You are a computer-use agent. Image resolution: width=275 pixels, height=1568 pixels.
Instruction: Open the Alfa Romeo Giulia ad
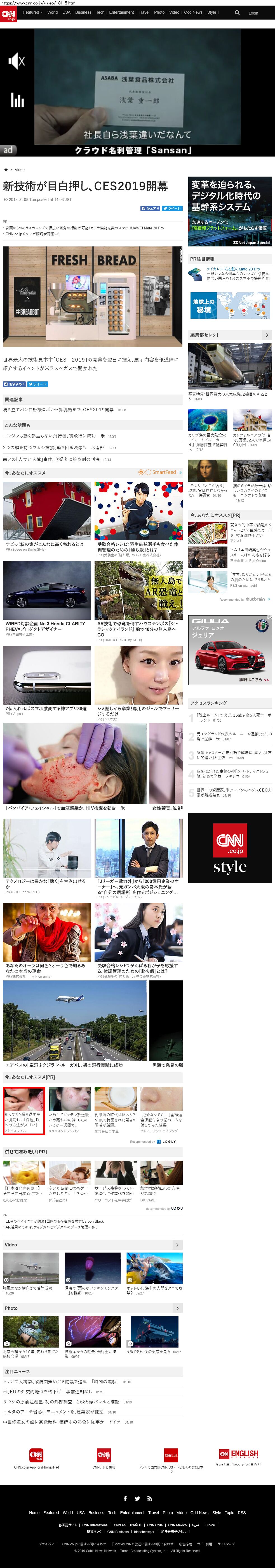[230, 651]
